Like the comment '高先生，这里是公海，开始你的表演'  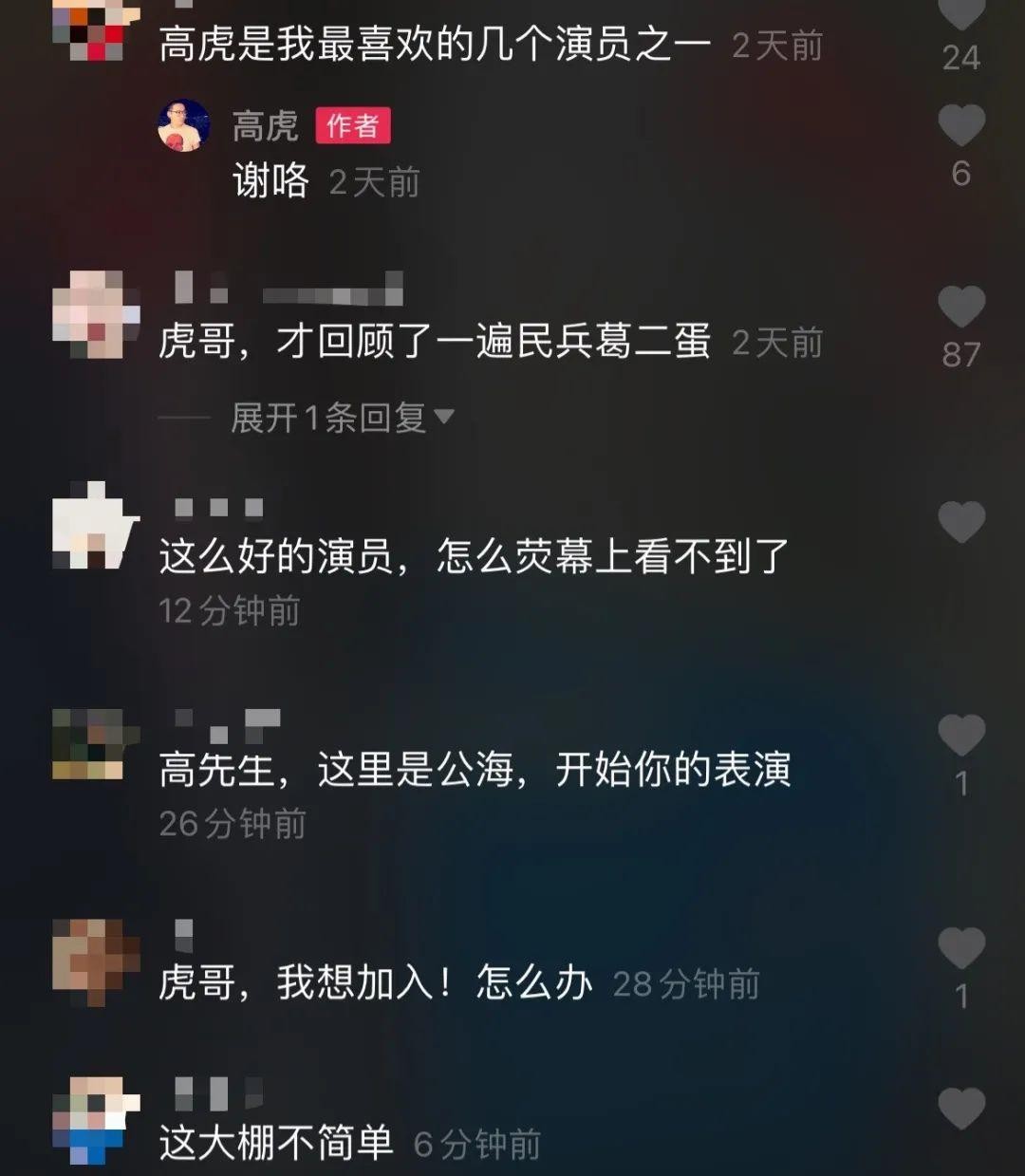(960, 735)
